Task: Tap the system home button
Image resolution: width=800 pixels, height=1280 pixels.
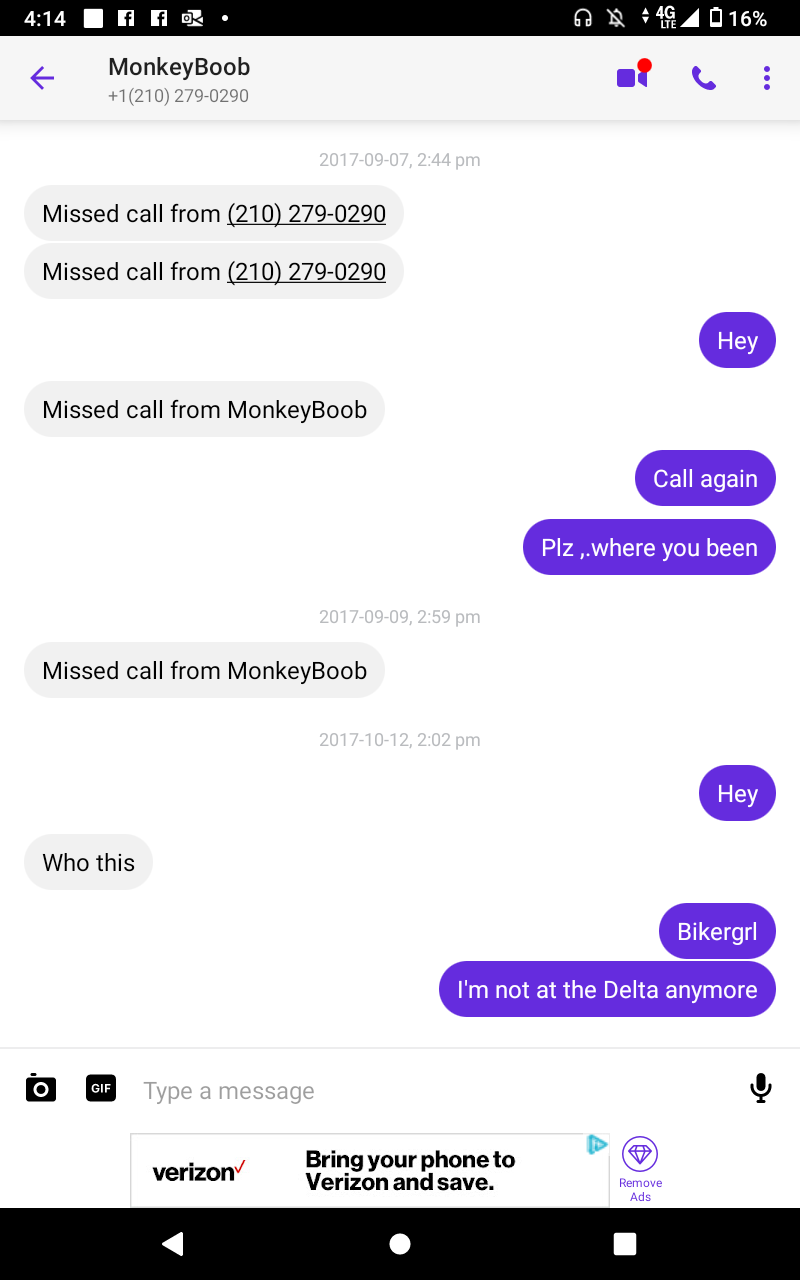Action: 400,1243
